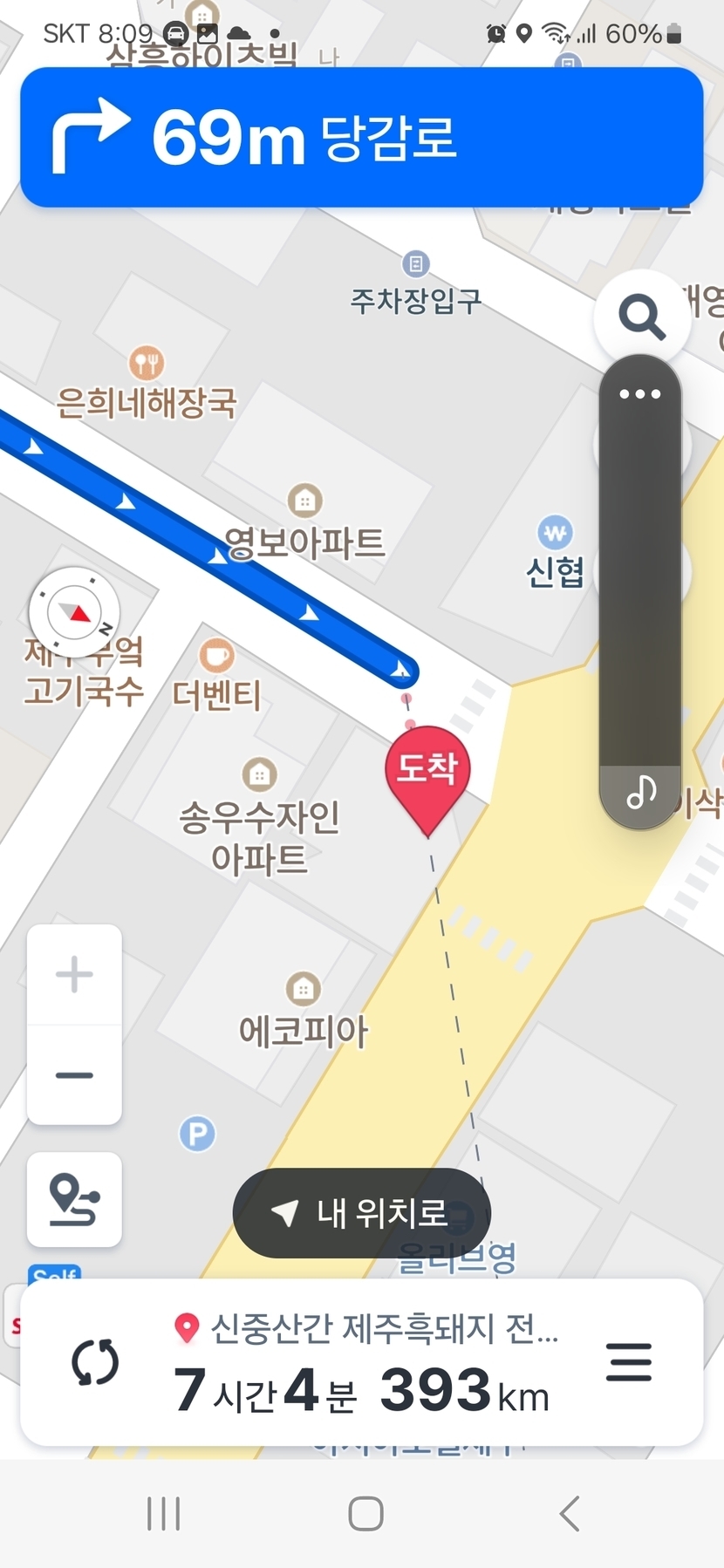Viewport: 724px width, 1568px height.
Task: Tap the compass to reorient map
Action: click(x=75, y=612)
